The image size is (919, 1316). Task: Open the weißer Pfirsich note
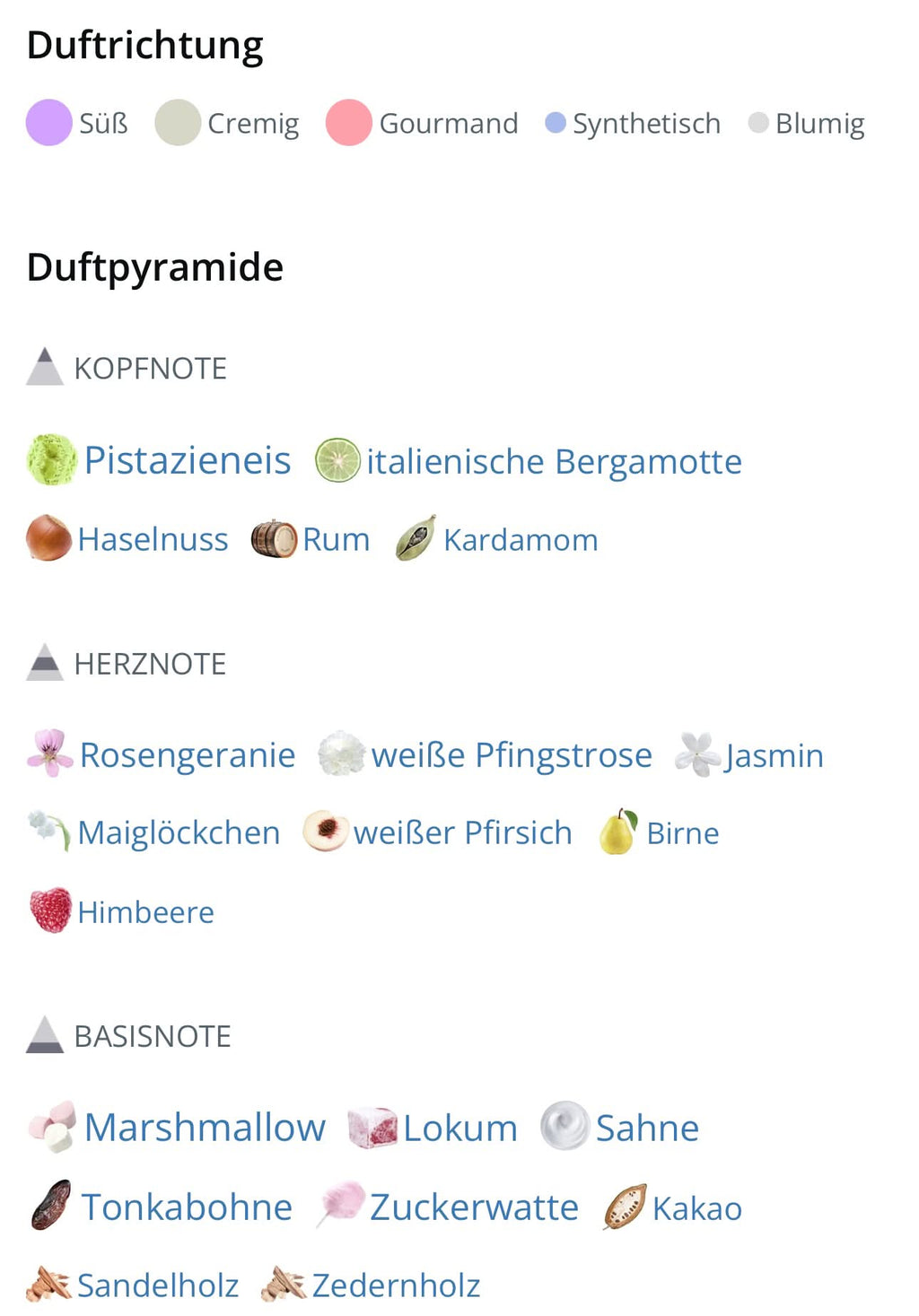tap(462, 832)
